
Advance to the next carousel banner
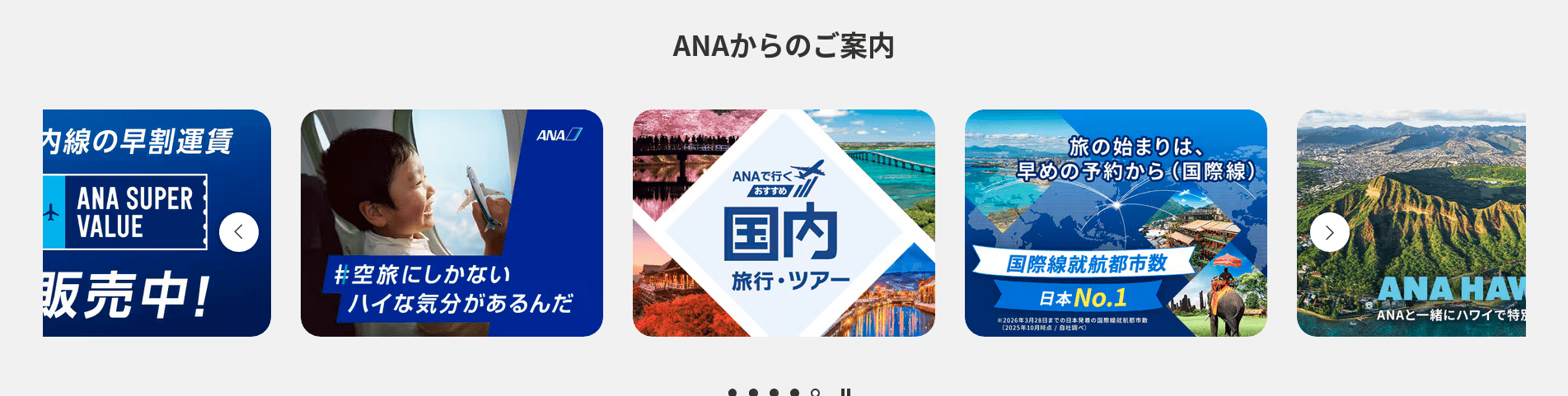coord(1329,232)
